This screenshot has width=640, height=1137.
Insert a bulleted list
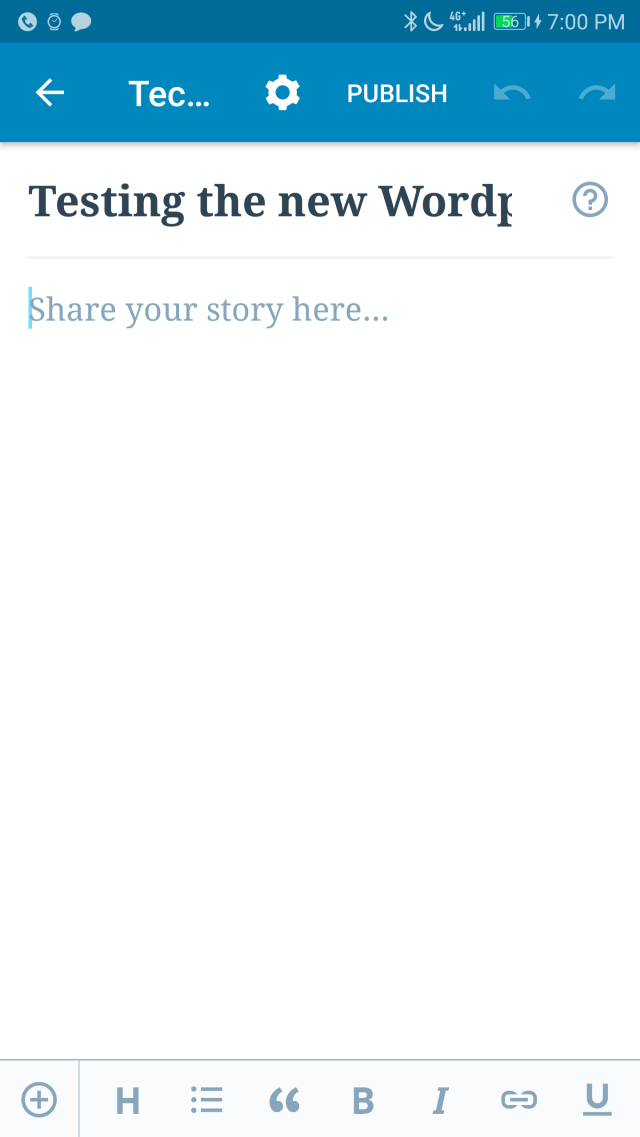206,1100
